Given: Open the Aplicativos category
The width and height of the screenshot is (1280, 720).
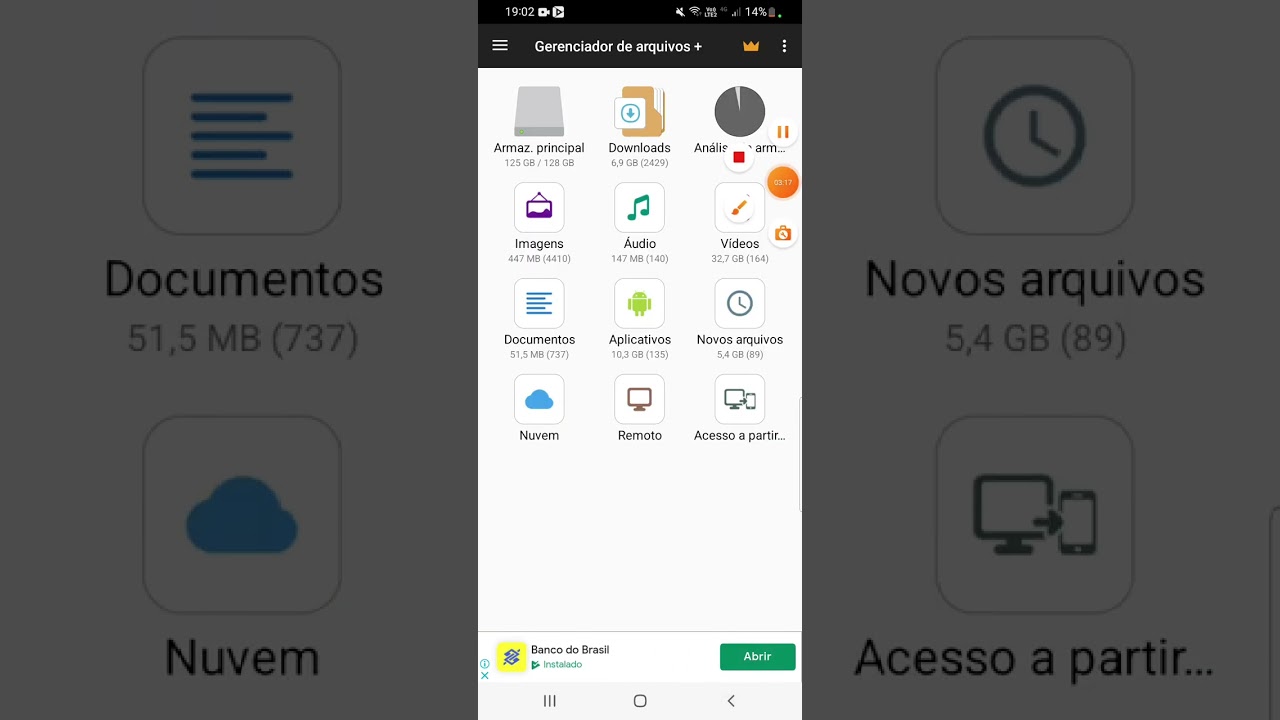Looking at the screenshot, I should coord(639,304).
